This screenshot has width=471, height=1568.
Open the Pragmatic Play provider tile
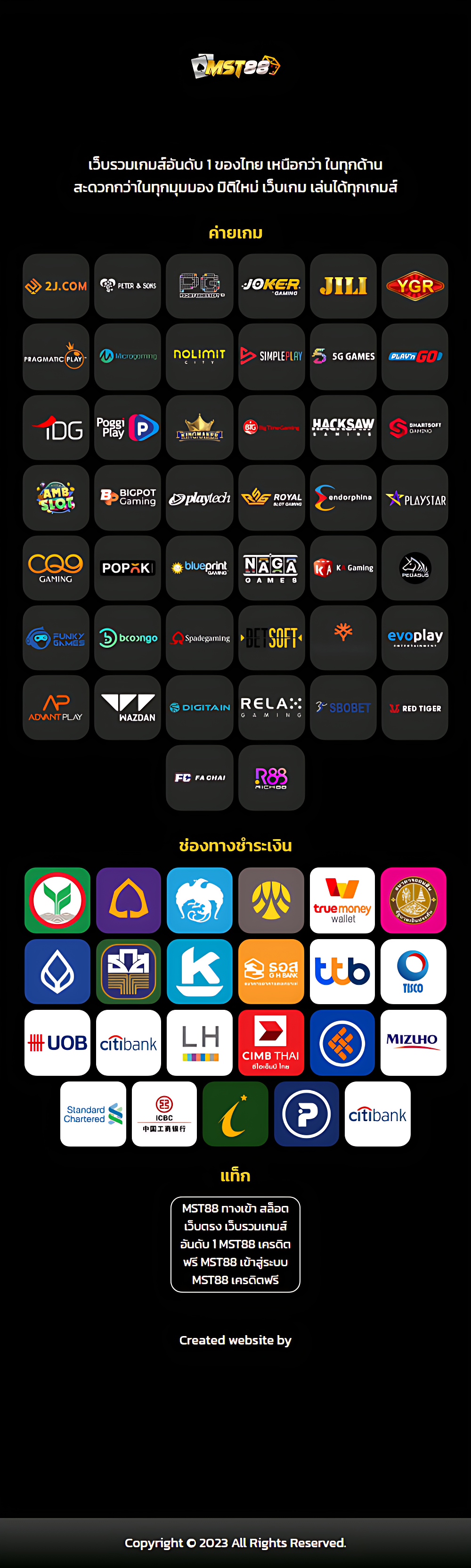(x=55, y=357)
